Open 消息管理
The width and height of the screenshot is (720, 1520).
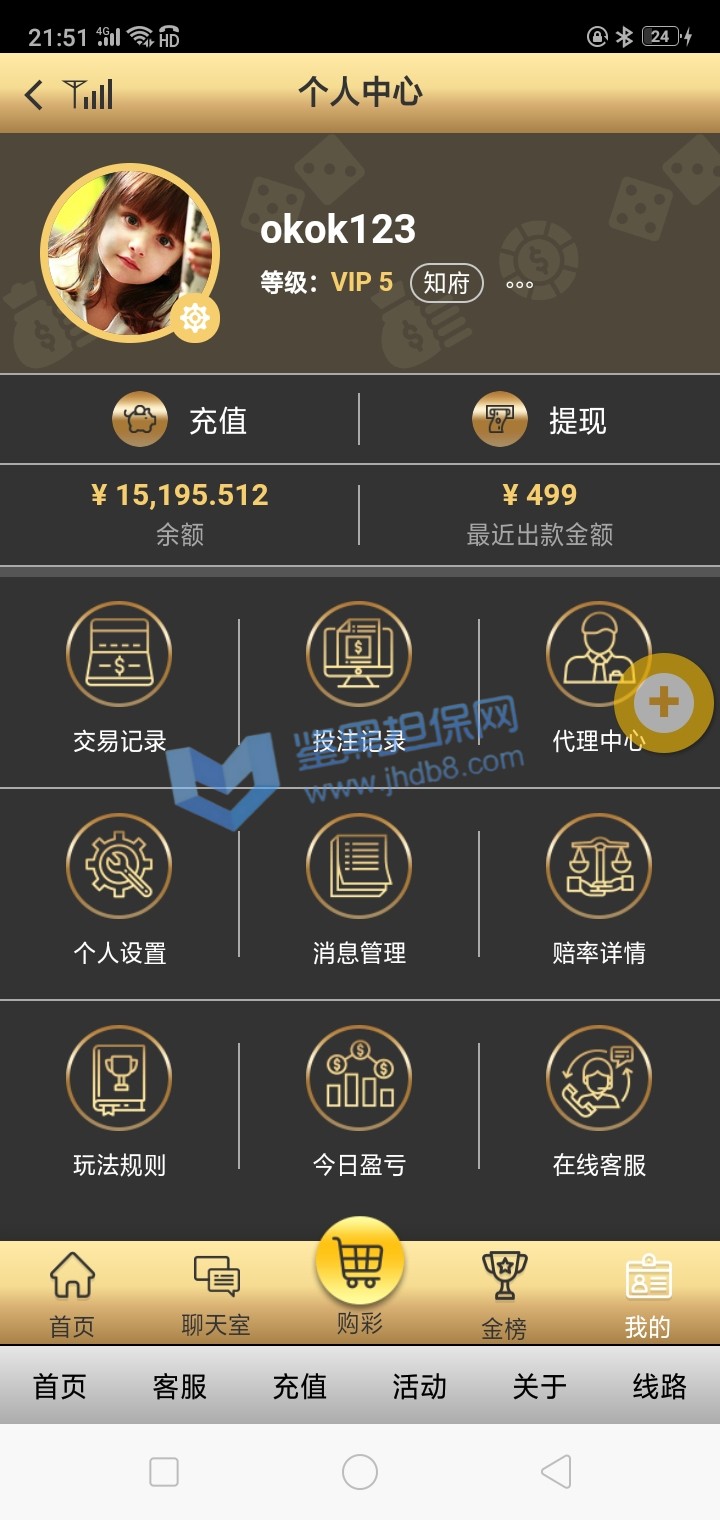pyautogui.click(x=359, y=890)
